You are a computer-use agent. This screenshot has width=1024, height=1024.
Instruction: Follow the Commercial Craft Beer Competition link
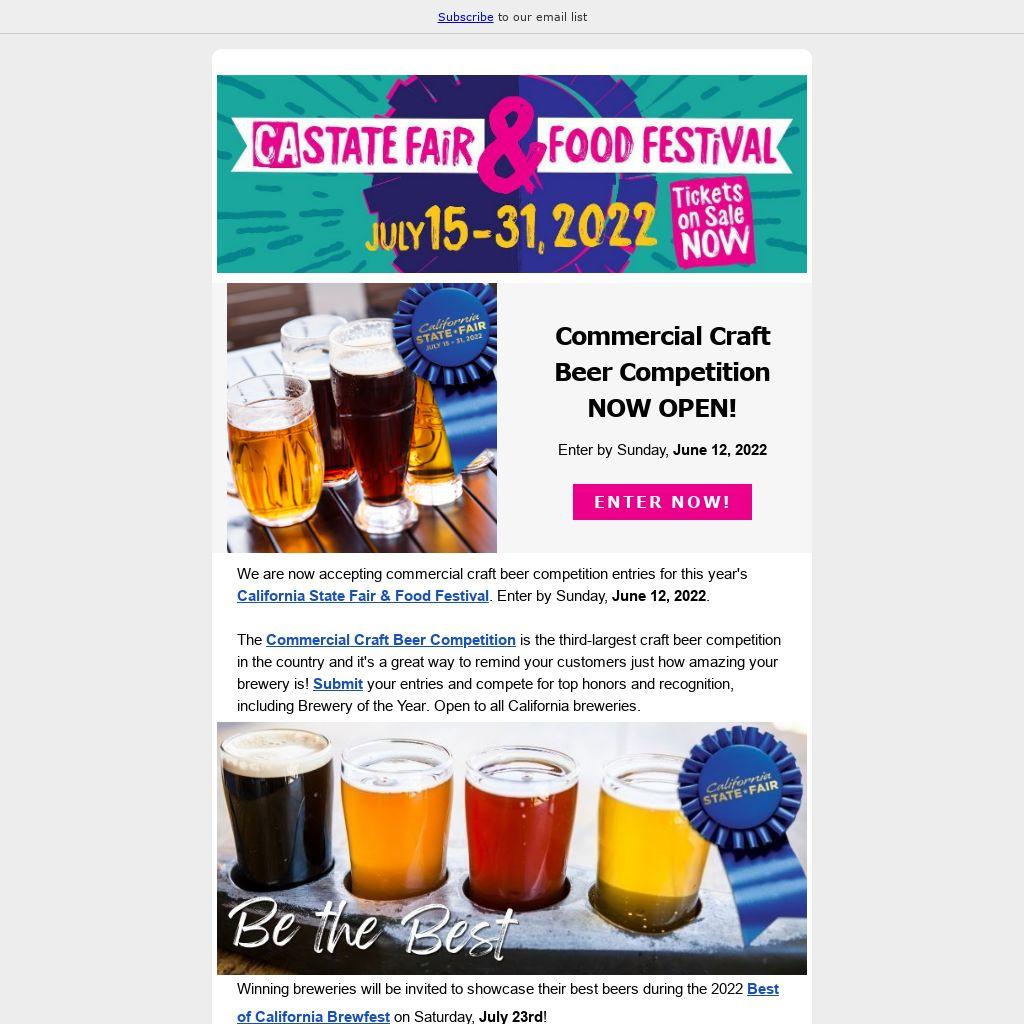pos(390,640)
